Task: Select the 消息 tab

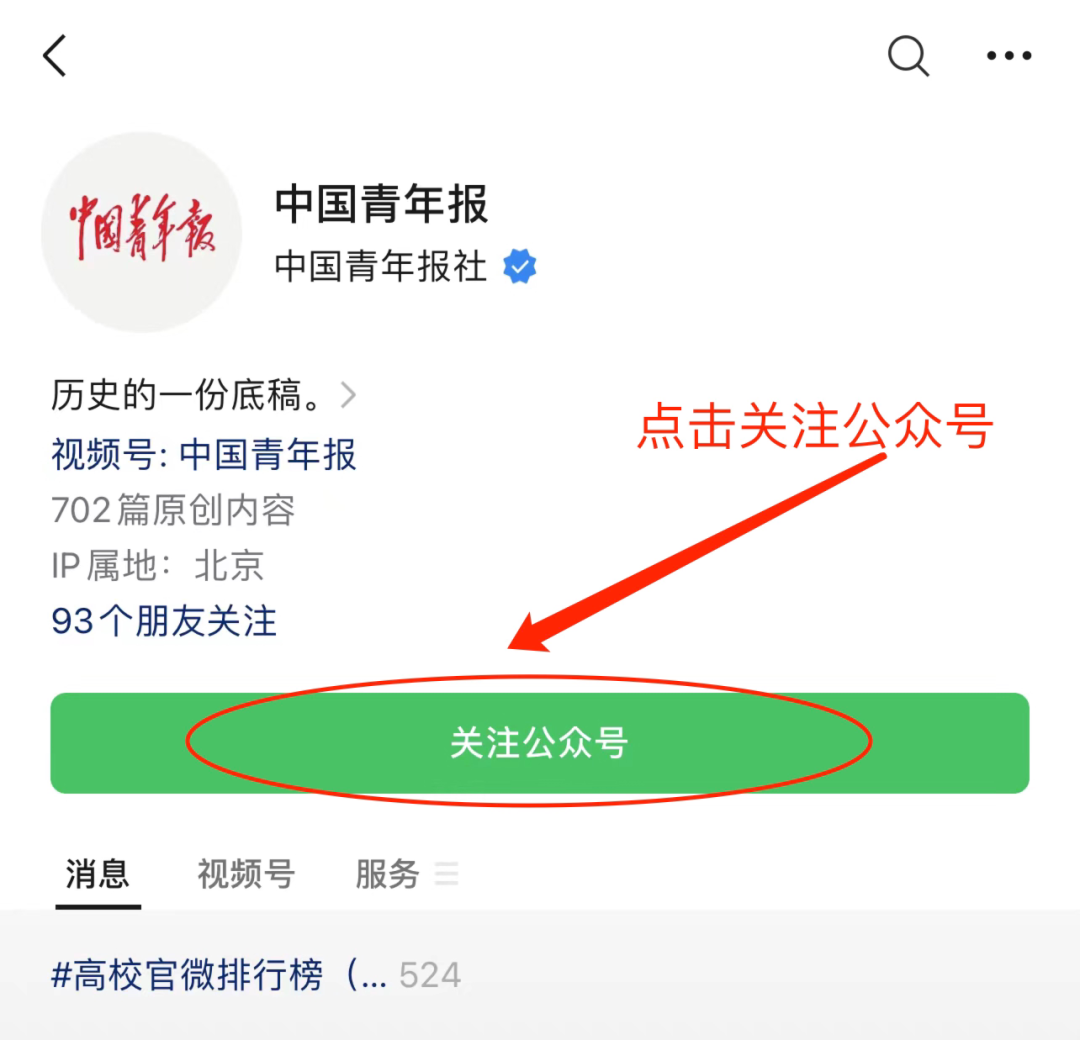Action: point(98,874)
